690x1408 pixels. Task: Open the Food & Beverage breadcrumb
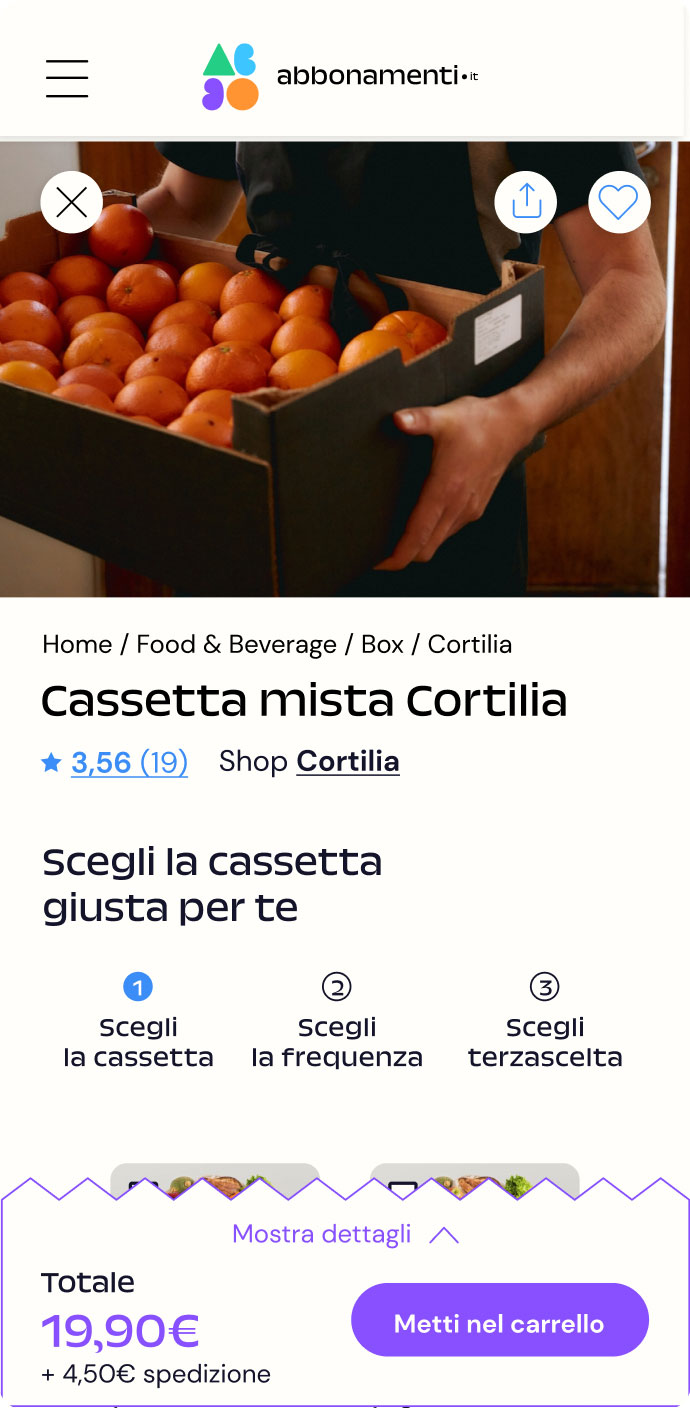click(x=236, y=645)
